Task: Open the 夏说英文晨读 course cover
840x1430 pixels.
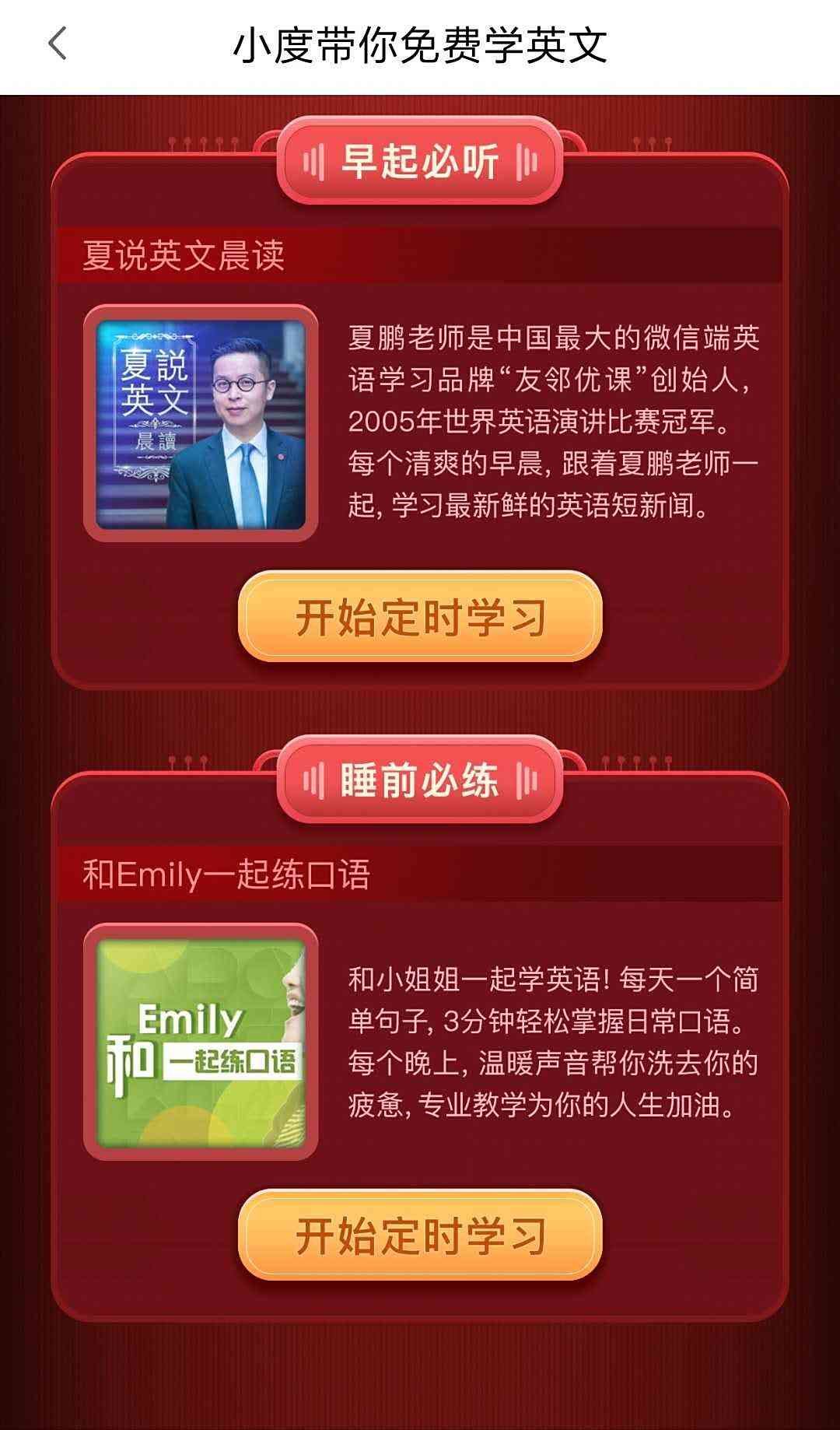Action: pos(201,424)
